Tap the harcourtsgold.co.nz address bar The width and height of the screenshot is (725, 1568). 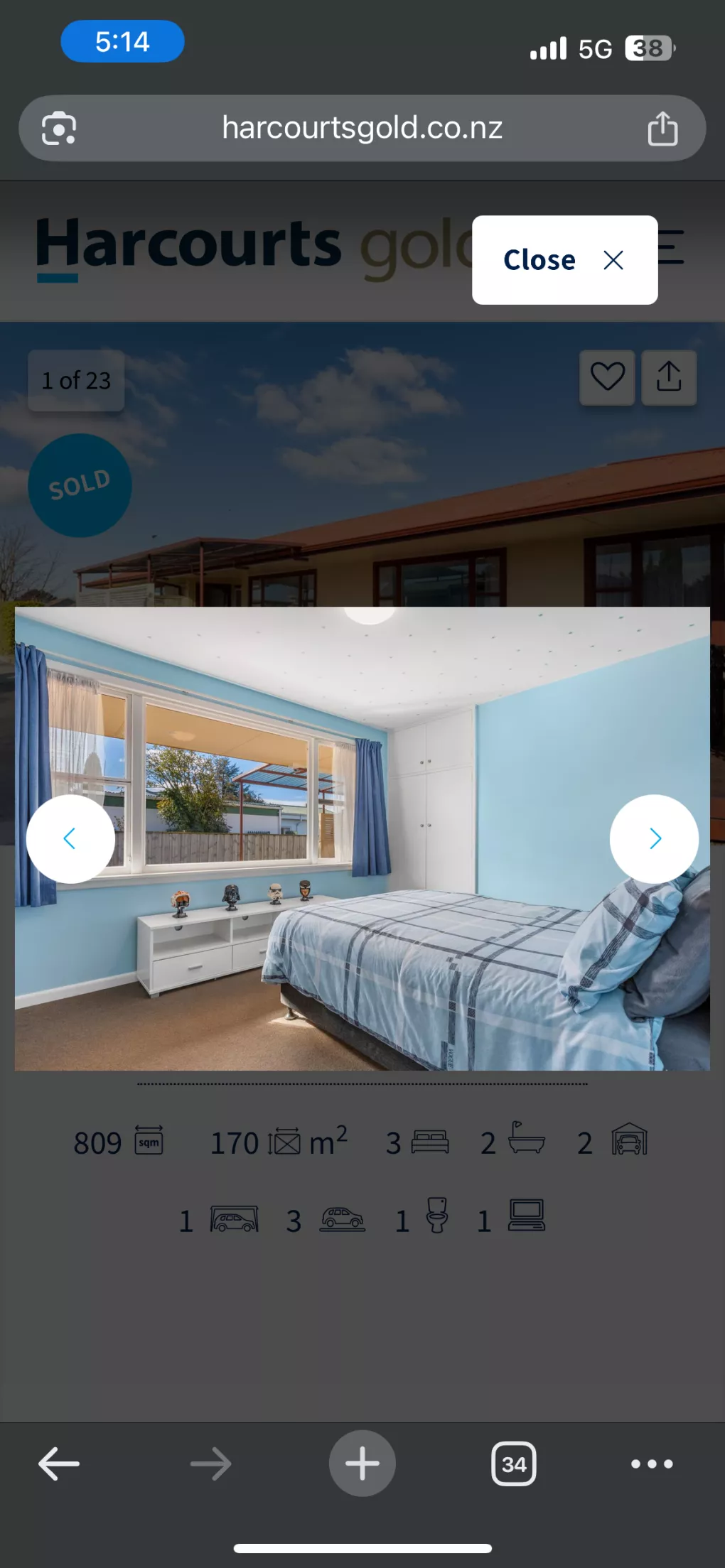[x=362, y=128]
